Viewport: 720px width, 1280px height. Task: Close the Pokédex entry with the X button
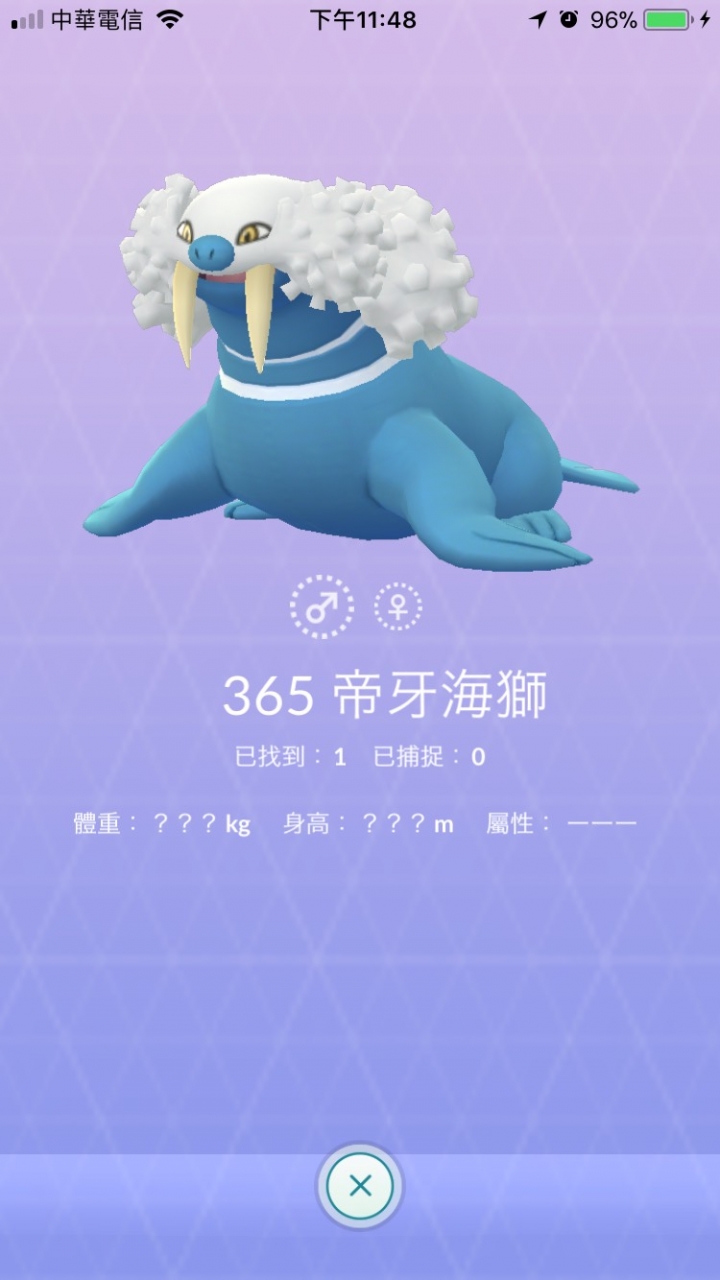(360, 1187)
